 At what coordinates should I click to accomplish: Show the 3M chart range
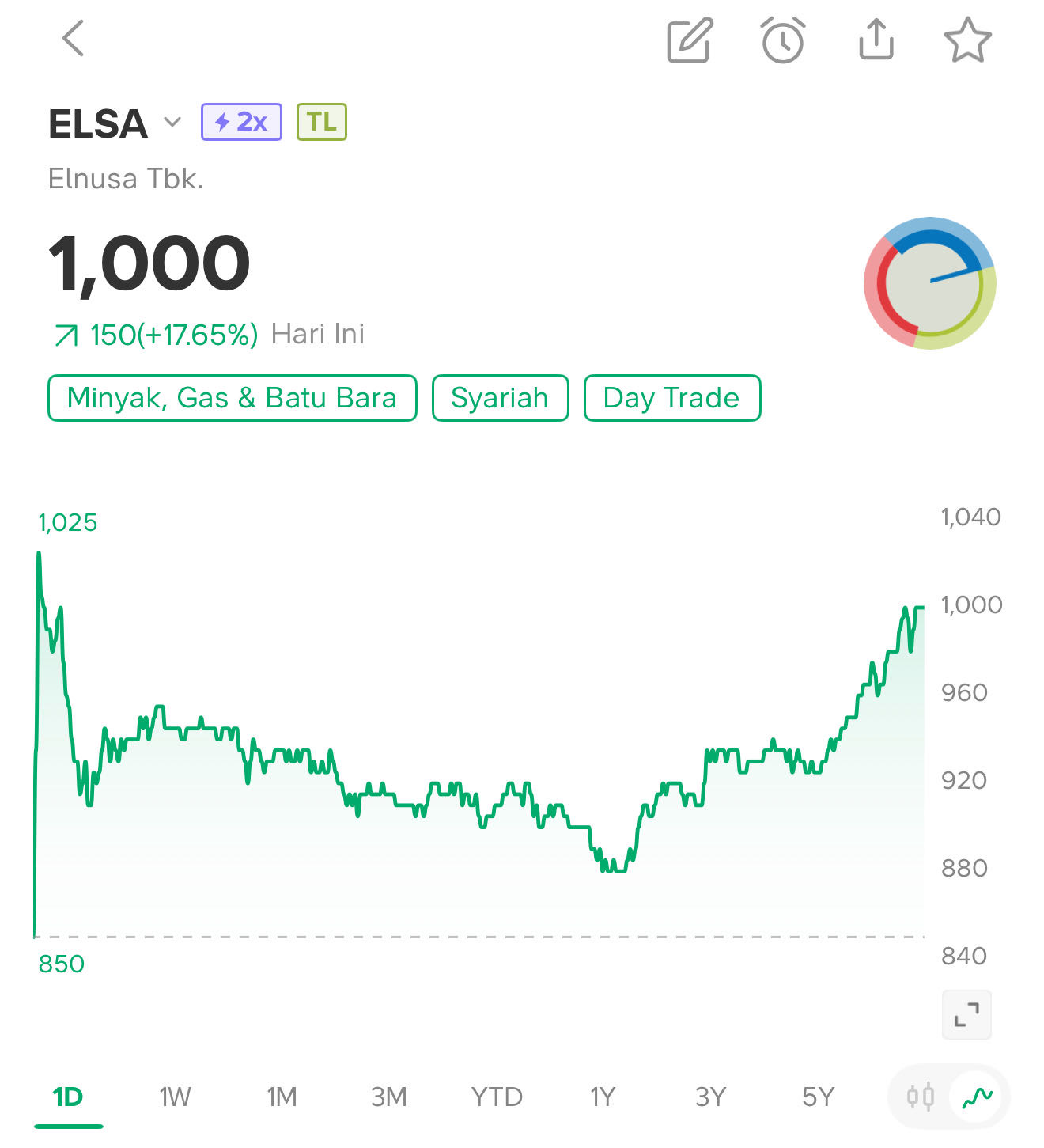click(389, 1097)
